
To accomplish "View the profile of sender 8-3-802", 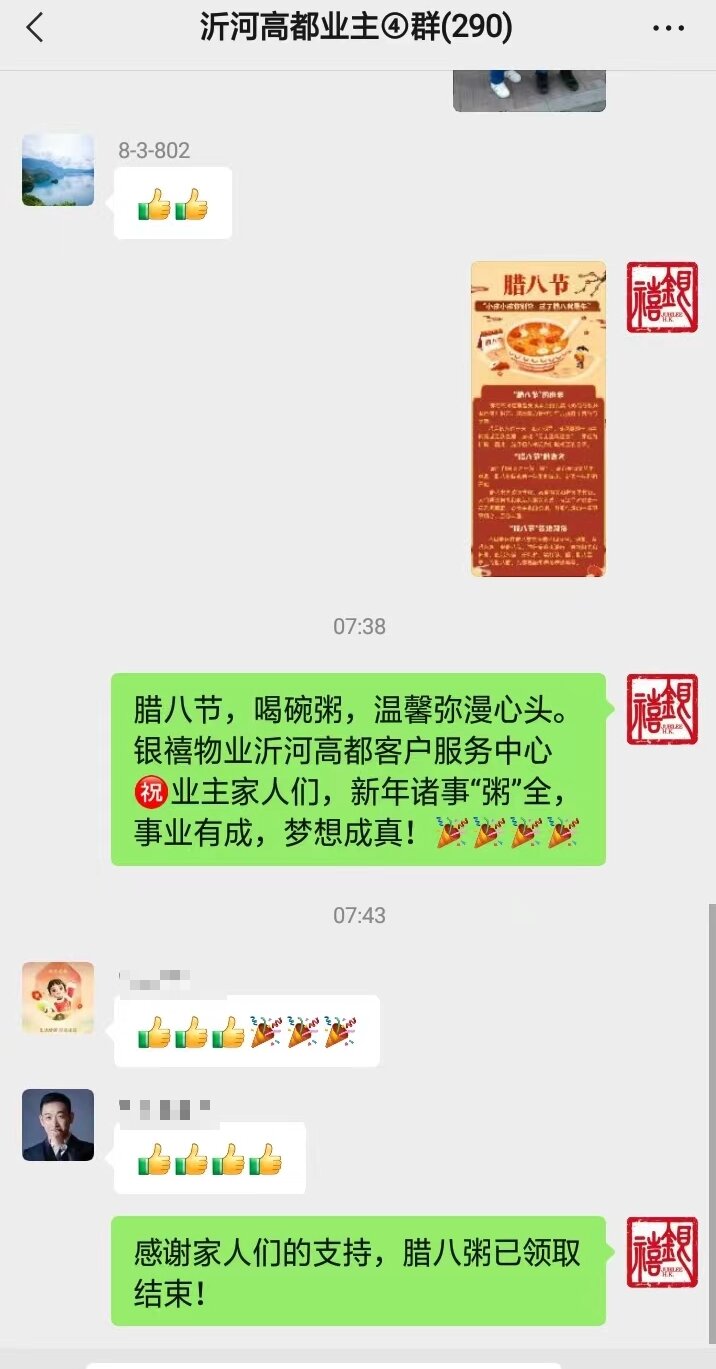I will click(58, 170).
